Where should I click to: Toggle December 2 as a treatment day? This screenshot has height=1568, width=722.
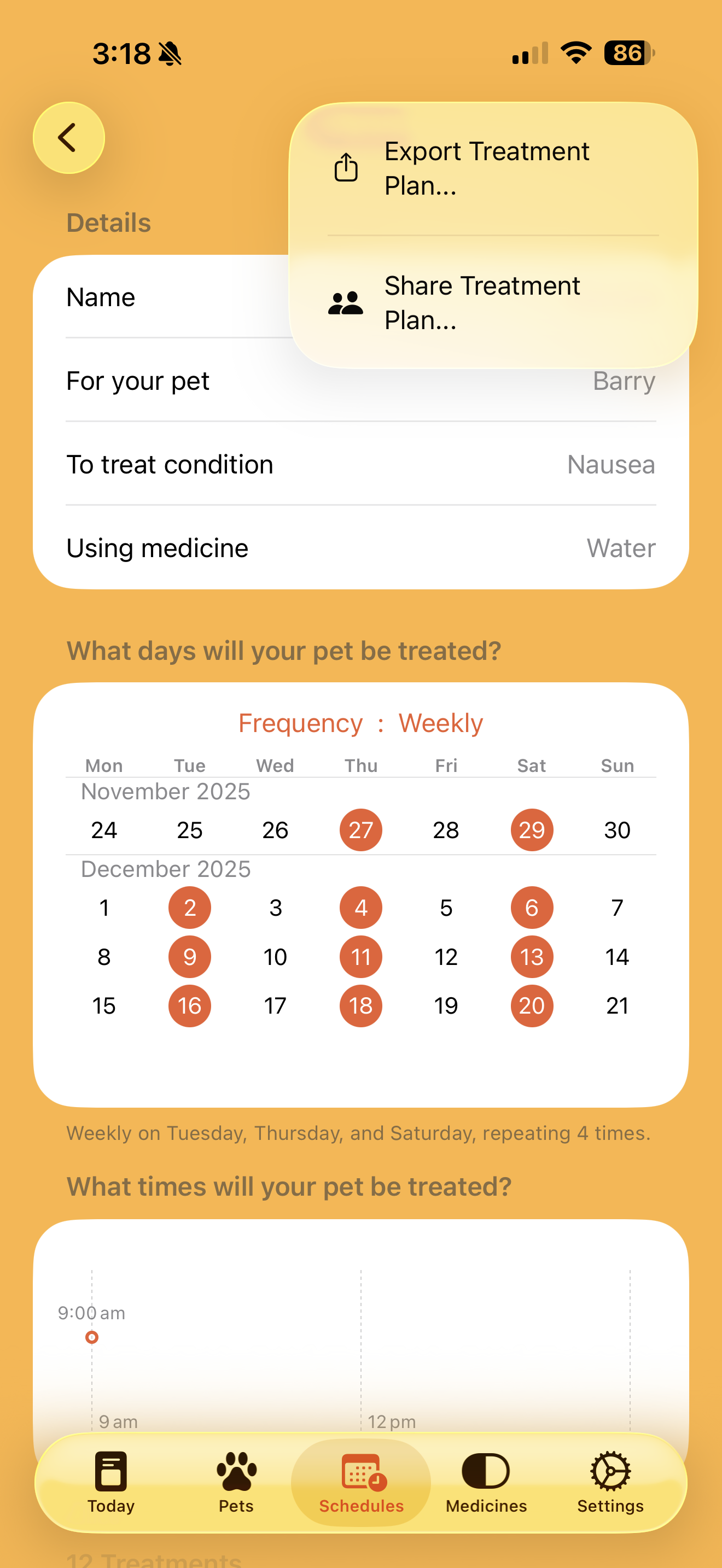click(189, 908)
